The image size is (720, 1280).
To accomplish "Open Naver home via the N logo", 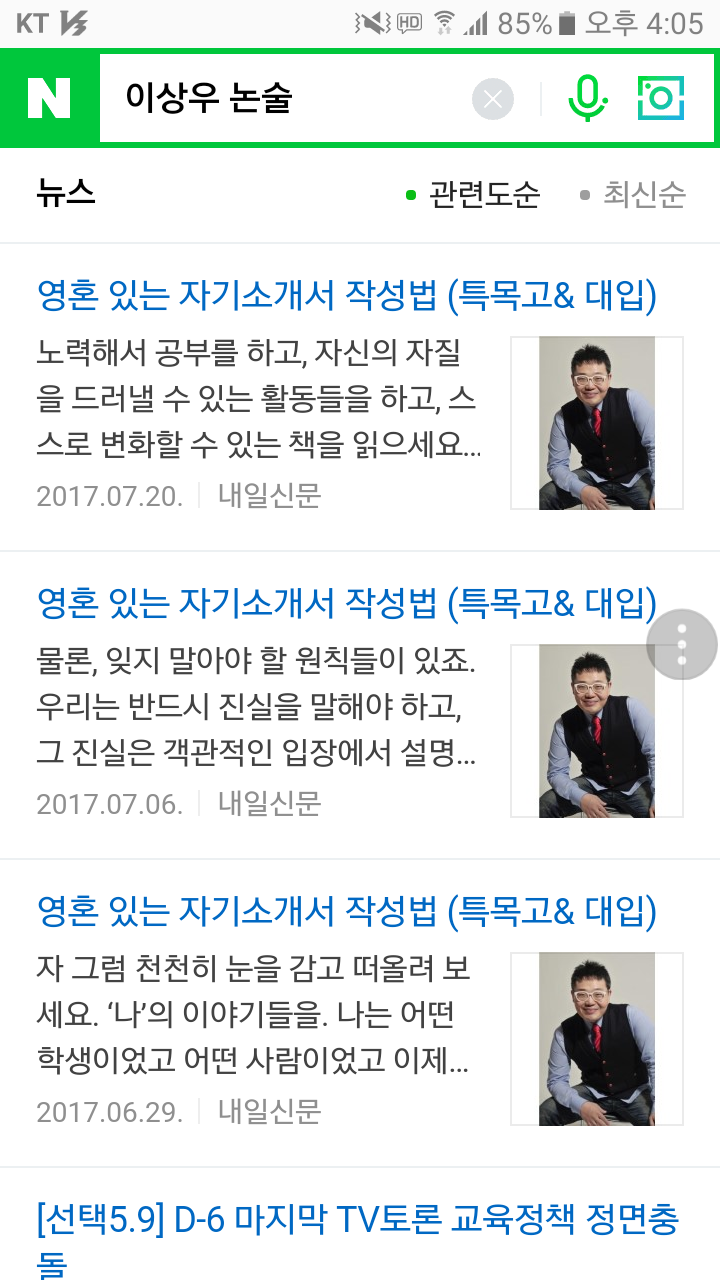I will [49, 98].
